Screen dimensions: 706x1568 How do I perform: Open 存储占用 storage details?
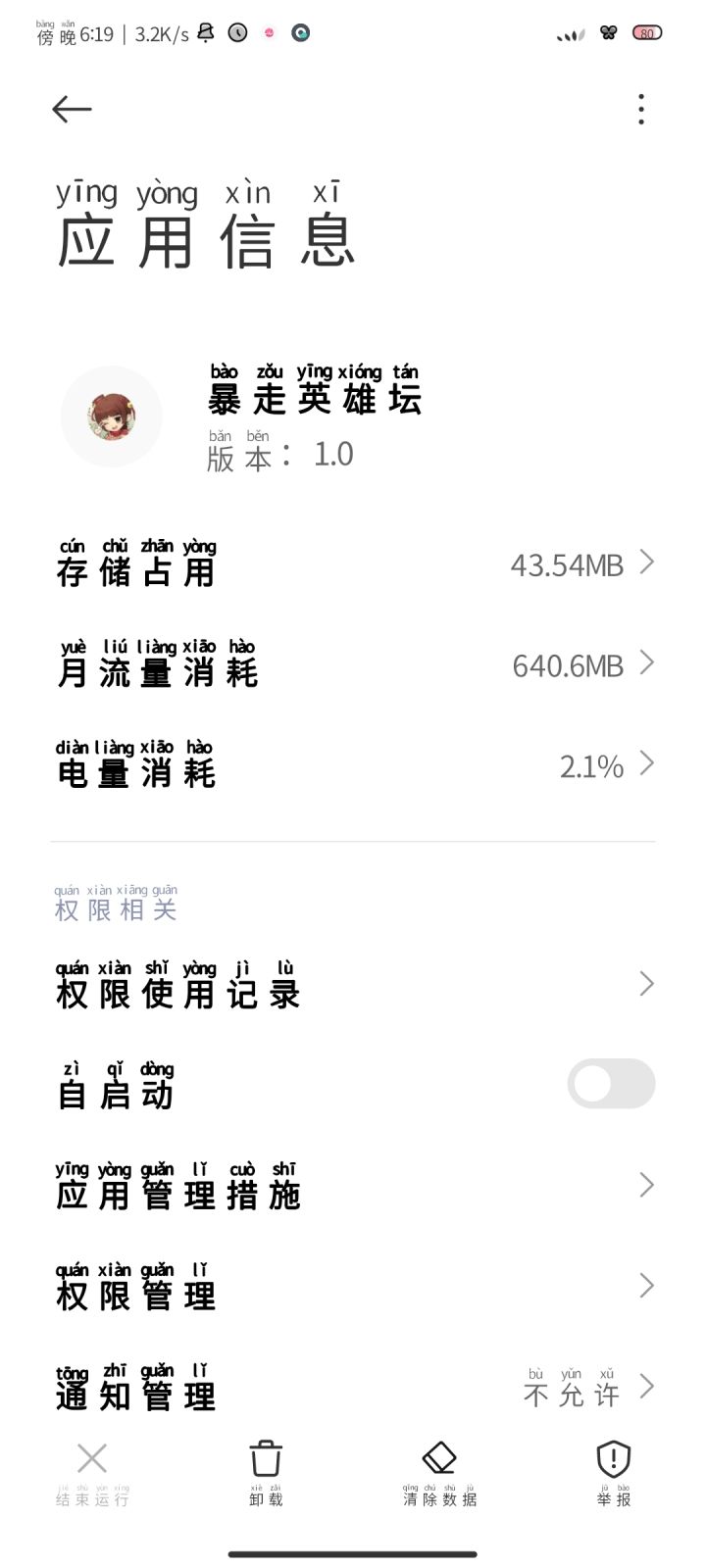click(x=353, y=564)
